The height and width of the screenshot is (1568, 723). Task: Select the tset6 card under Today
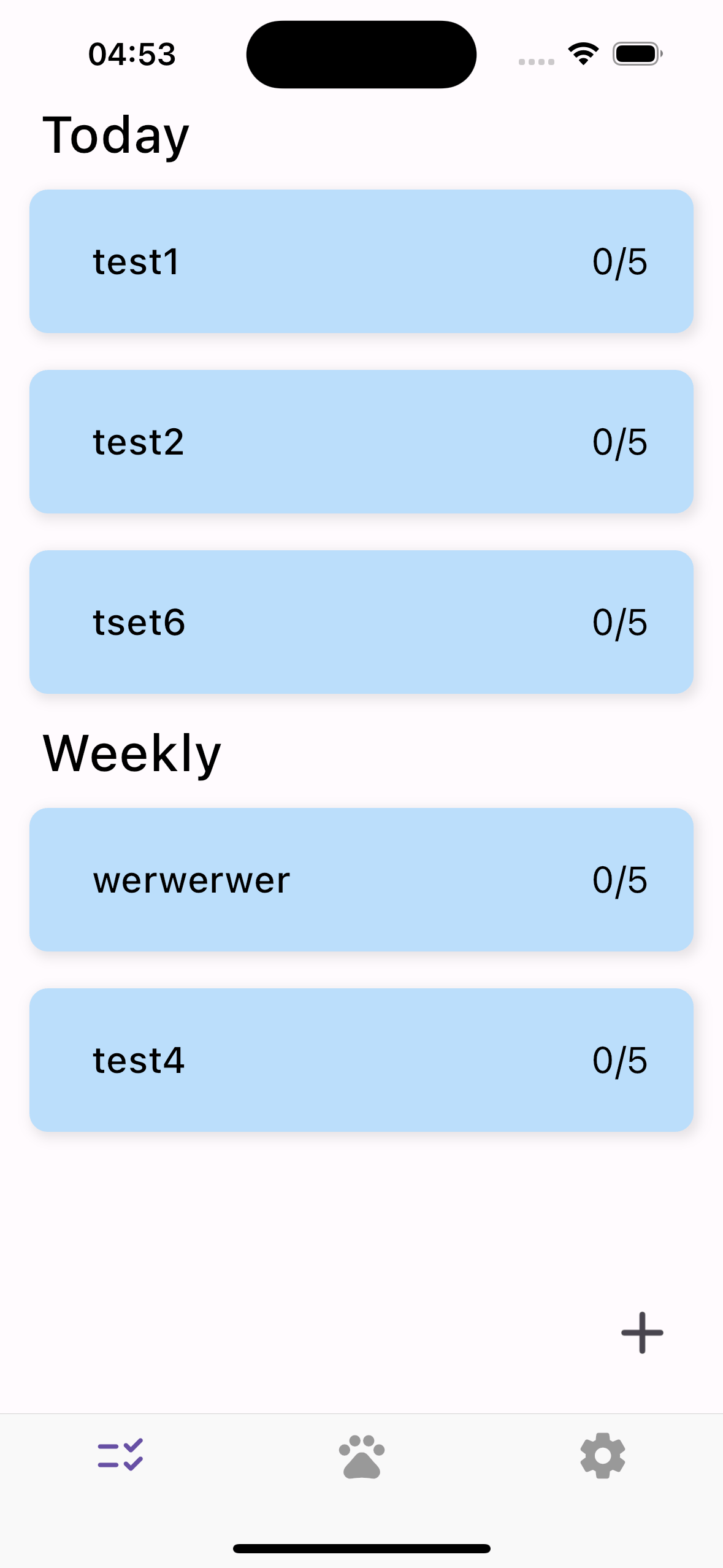(361, 622)
